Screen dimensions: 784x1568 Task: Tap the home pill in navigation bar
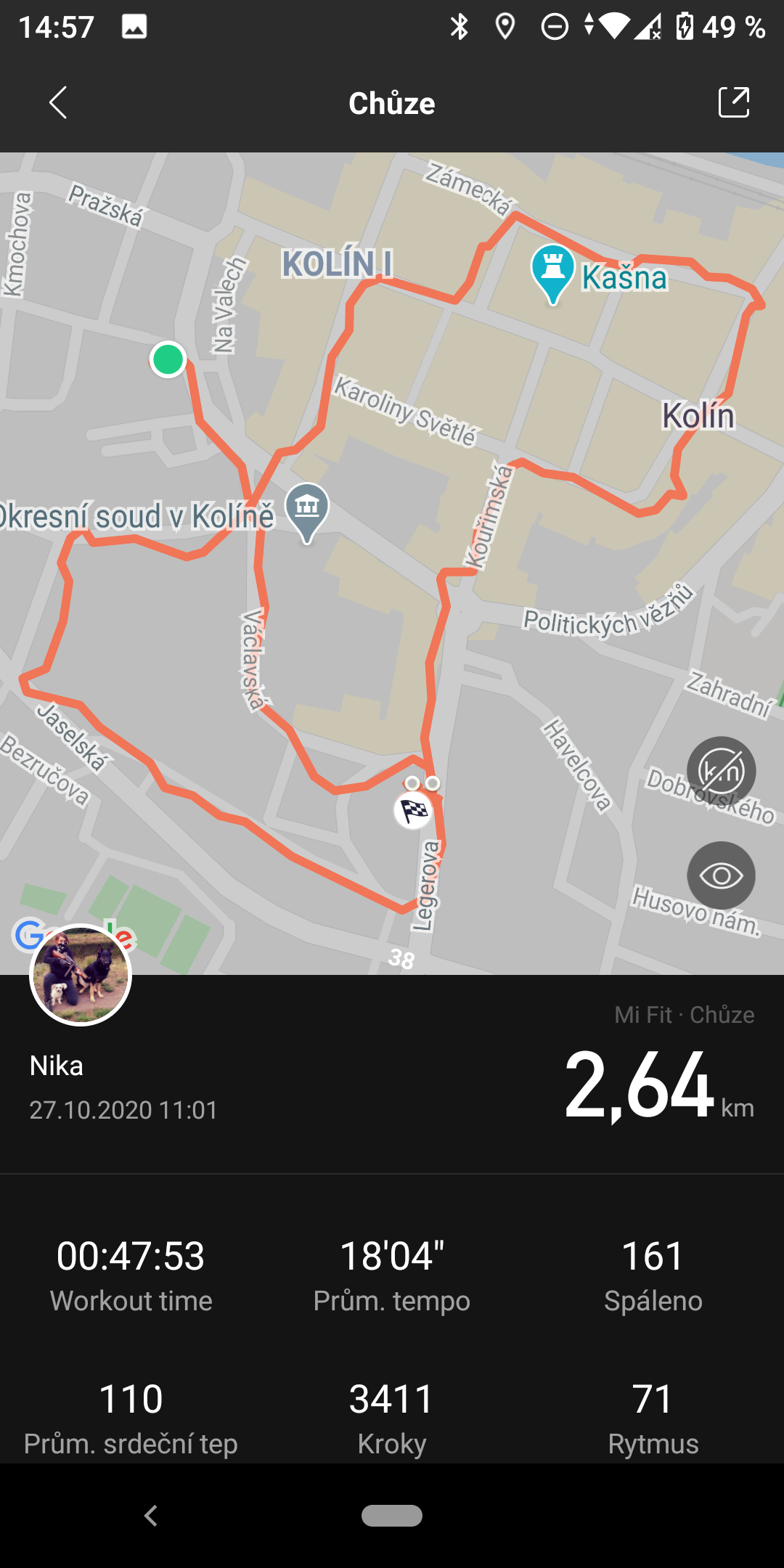pyautogui.click(x=392, y=1516)
